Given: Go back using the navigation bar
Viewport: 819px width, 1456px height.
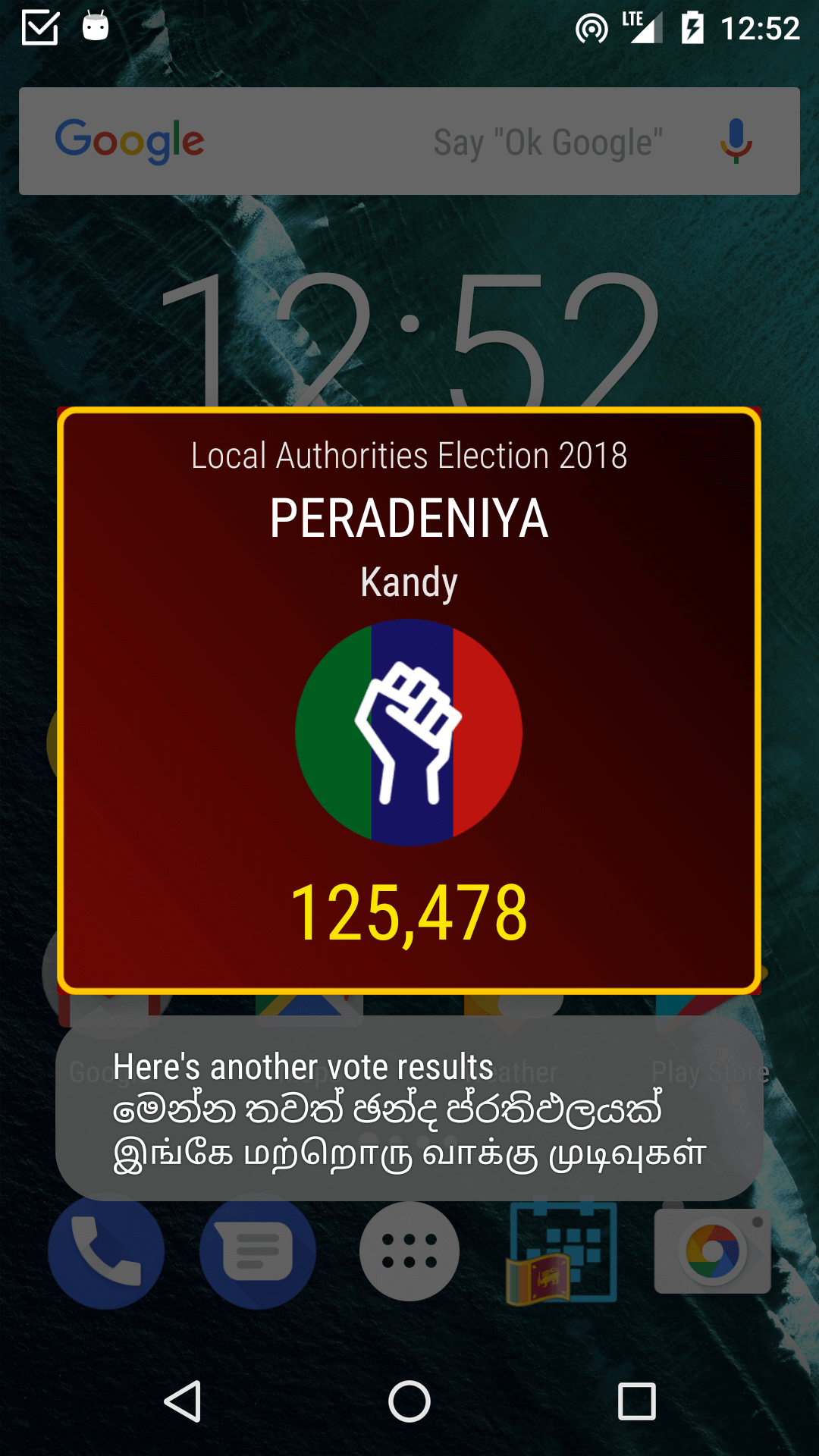Looking at the screenshot, I should click(183, 1401).
